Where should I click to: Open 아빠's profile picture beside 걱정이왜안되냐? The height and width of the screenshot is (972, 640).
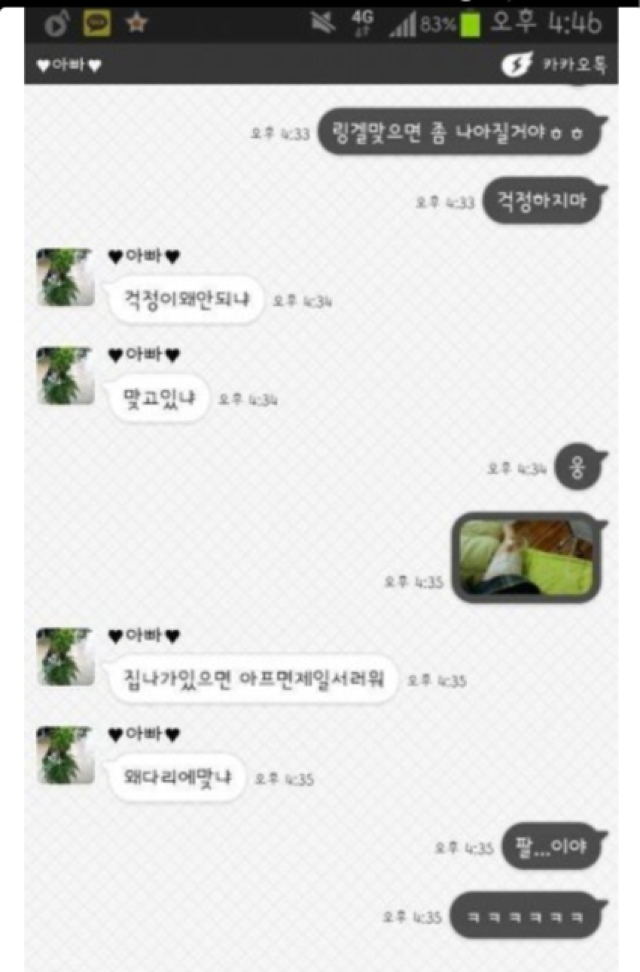[x=66, y=277]
